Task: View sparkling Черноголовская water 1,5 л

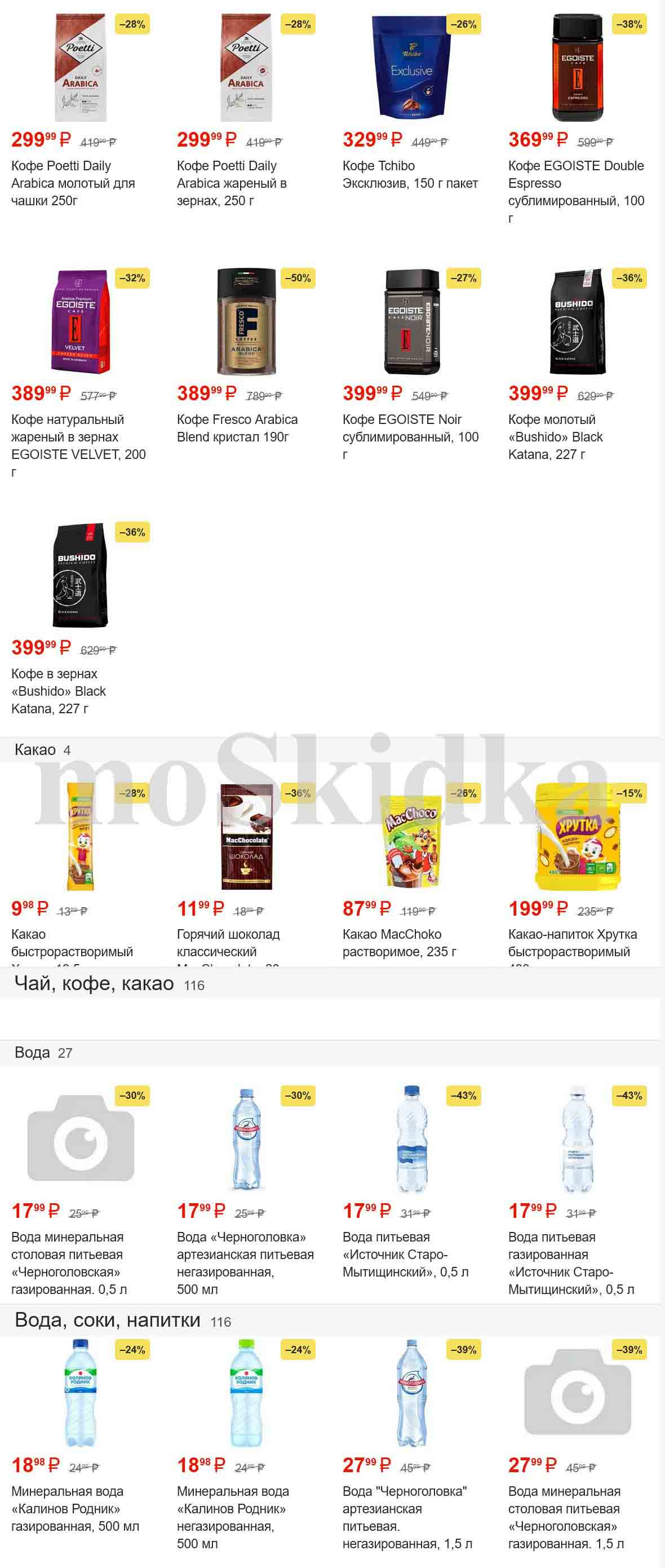Action: 577,1393
